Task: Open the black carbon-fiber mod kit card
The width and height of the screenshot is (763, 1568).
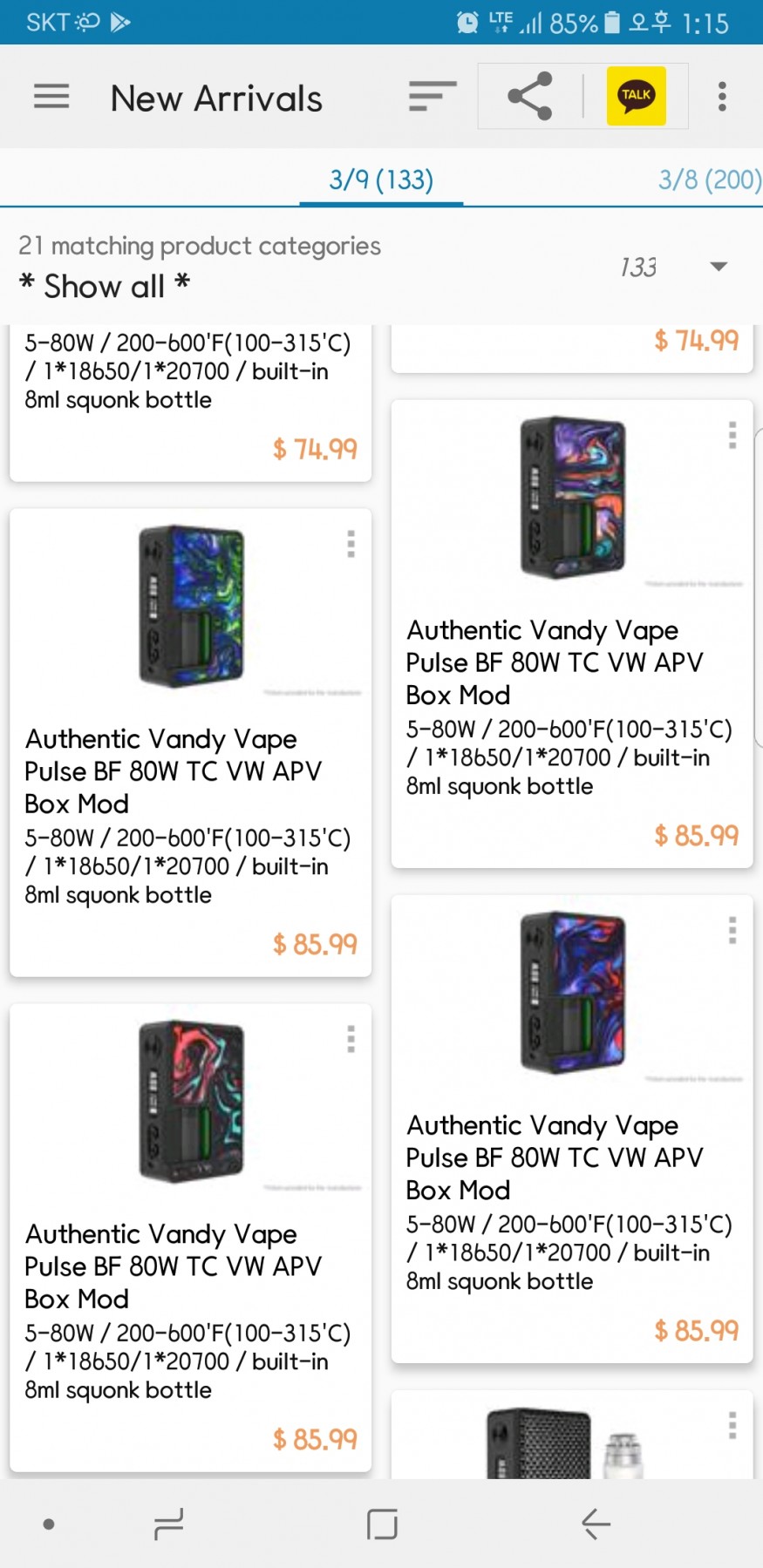Action: point(571,1436)
